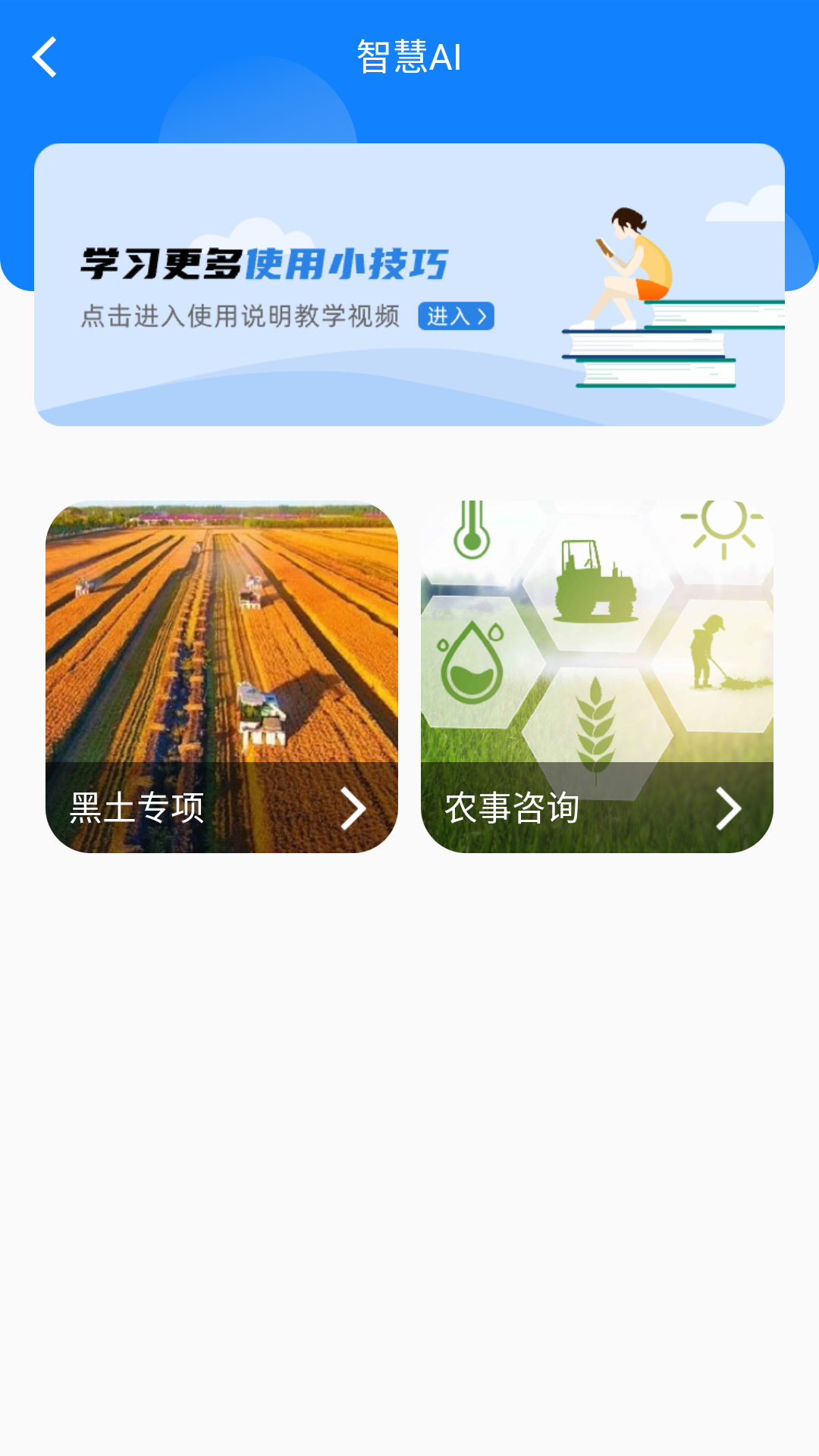Viewport: 819px width, 1456px height.
Task: Open 黑土专项 via its arrow chevron
Action: click(x=354, y=808)
